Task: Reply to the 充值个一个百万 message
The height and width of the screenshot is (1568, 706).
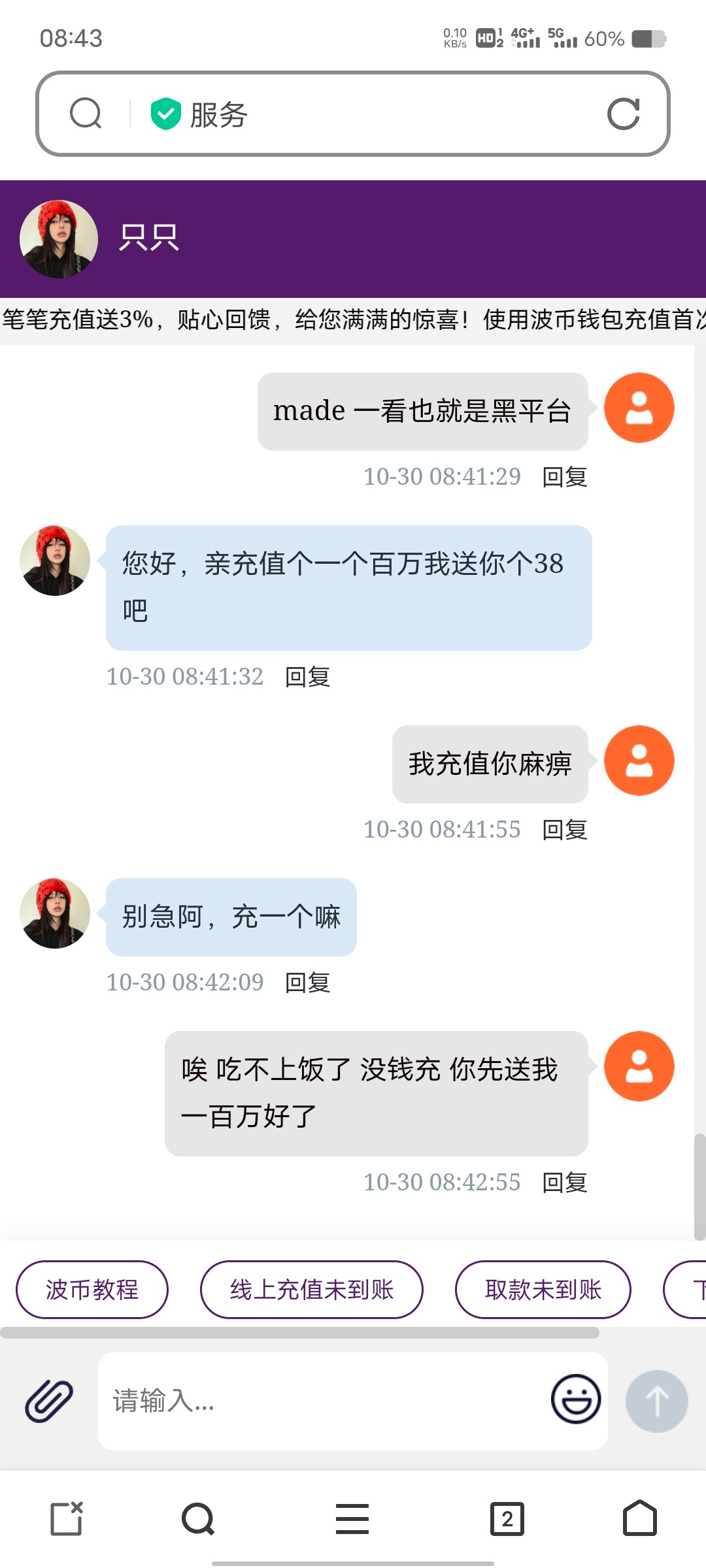Action: (x=307, y=677)
